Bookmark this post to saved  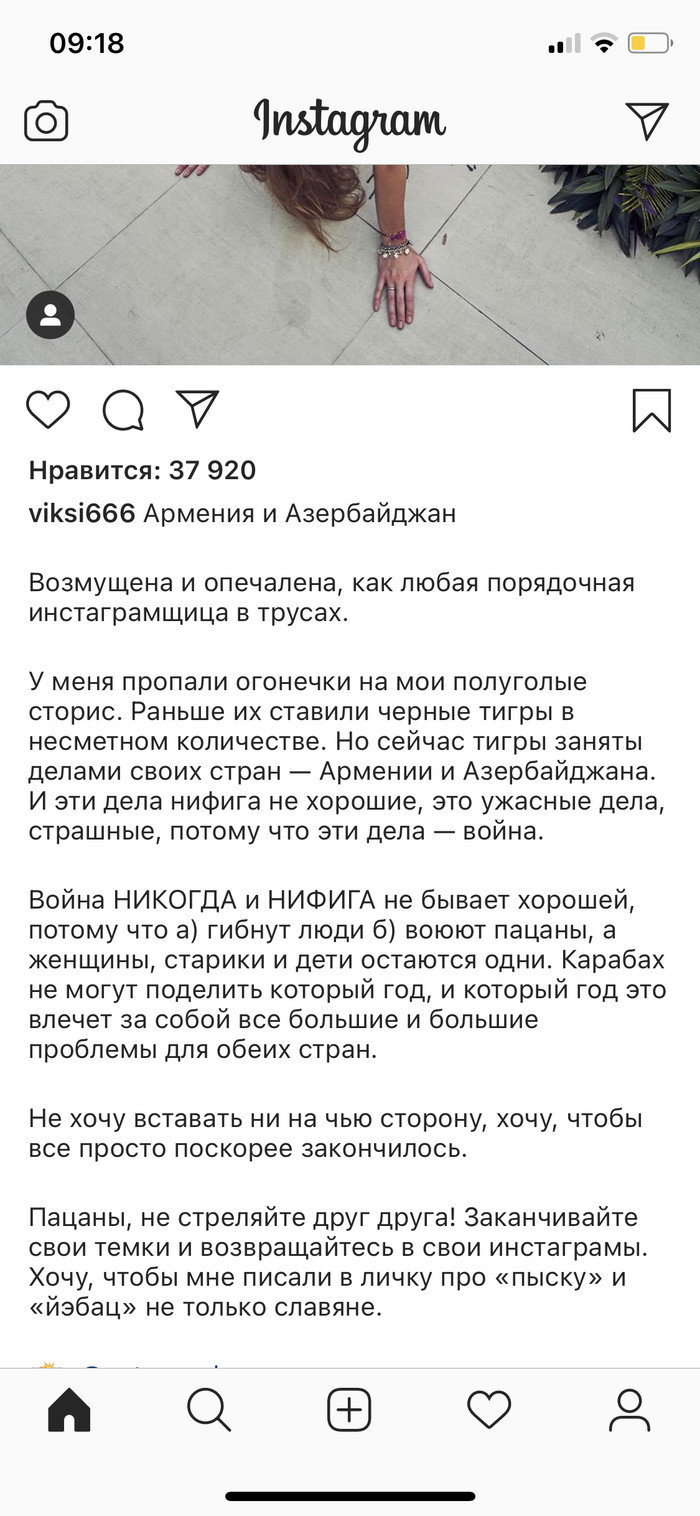[x=651, y=410]
